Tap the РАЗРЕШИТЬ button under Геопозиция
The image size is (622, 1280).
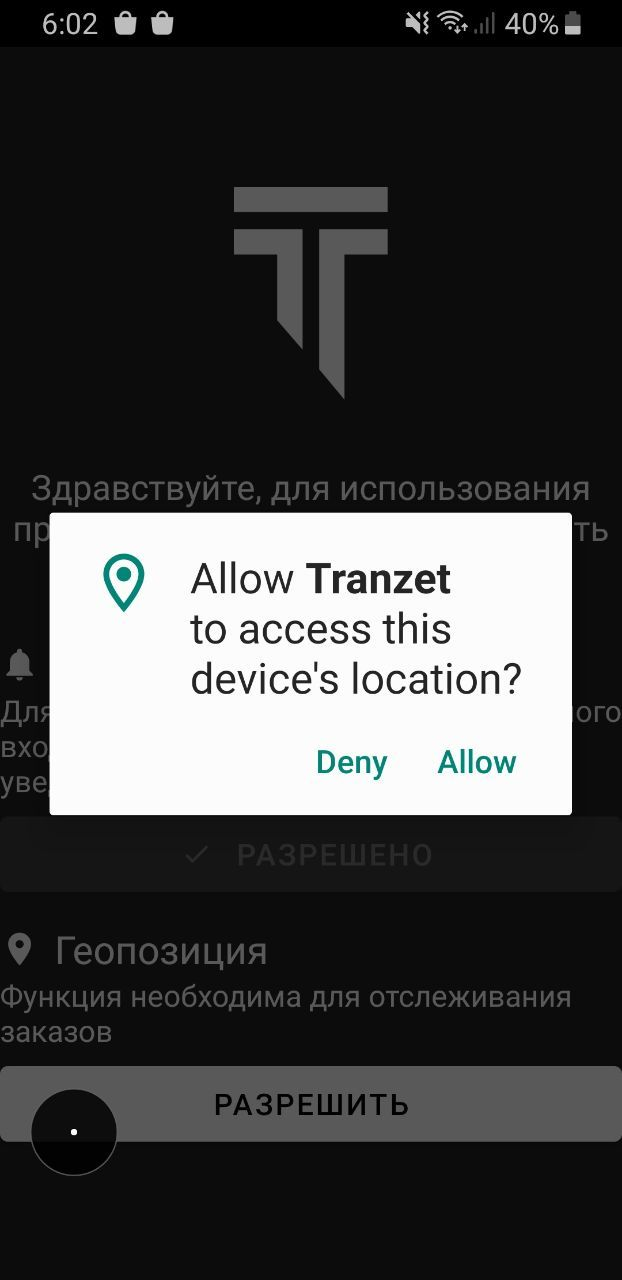[311, 1104]
